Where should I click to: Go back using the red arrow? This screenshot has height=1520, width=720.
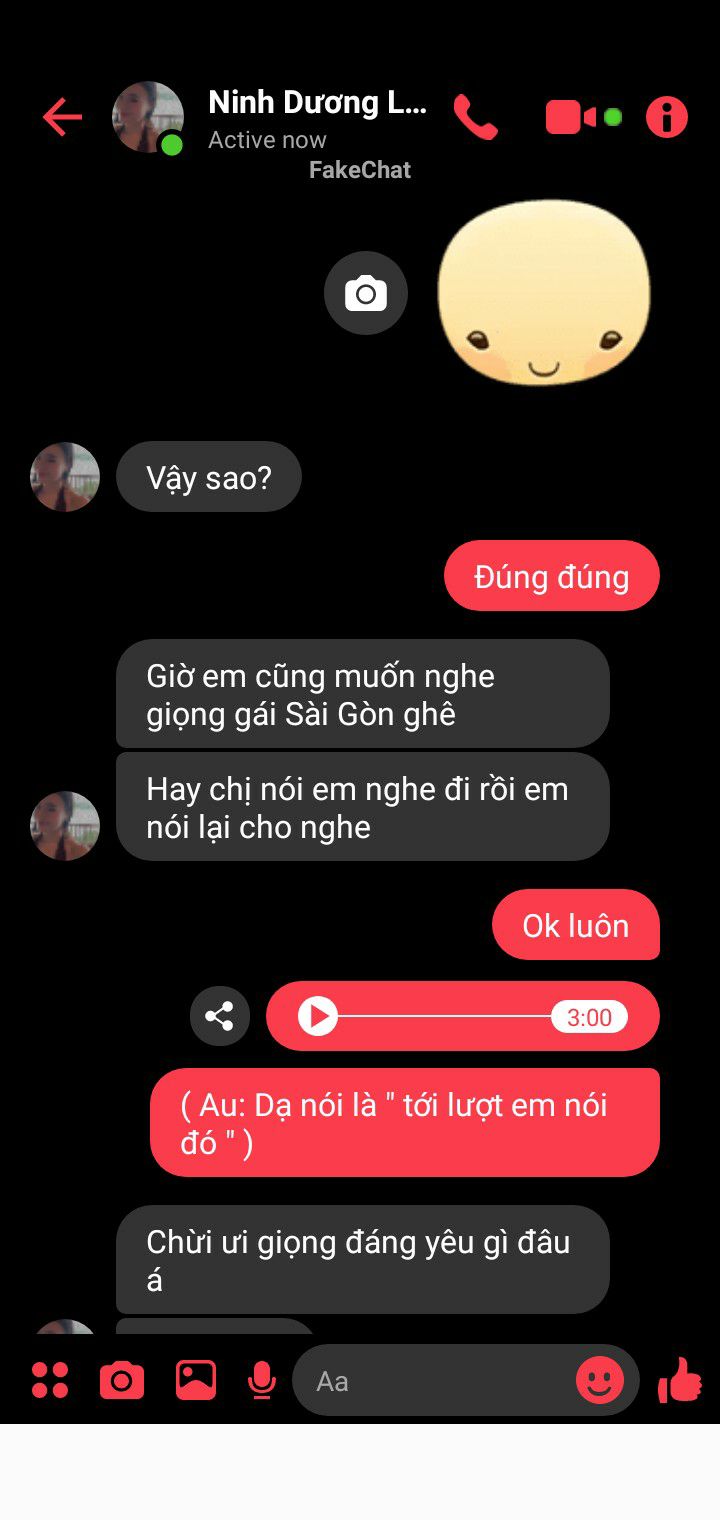62,118
